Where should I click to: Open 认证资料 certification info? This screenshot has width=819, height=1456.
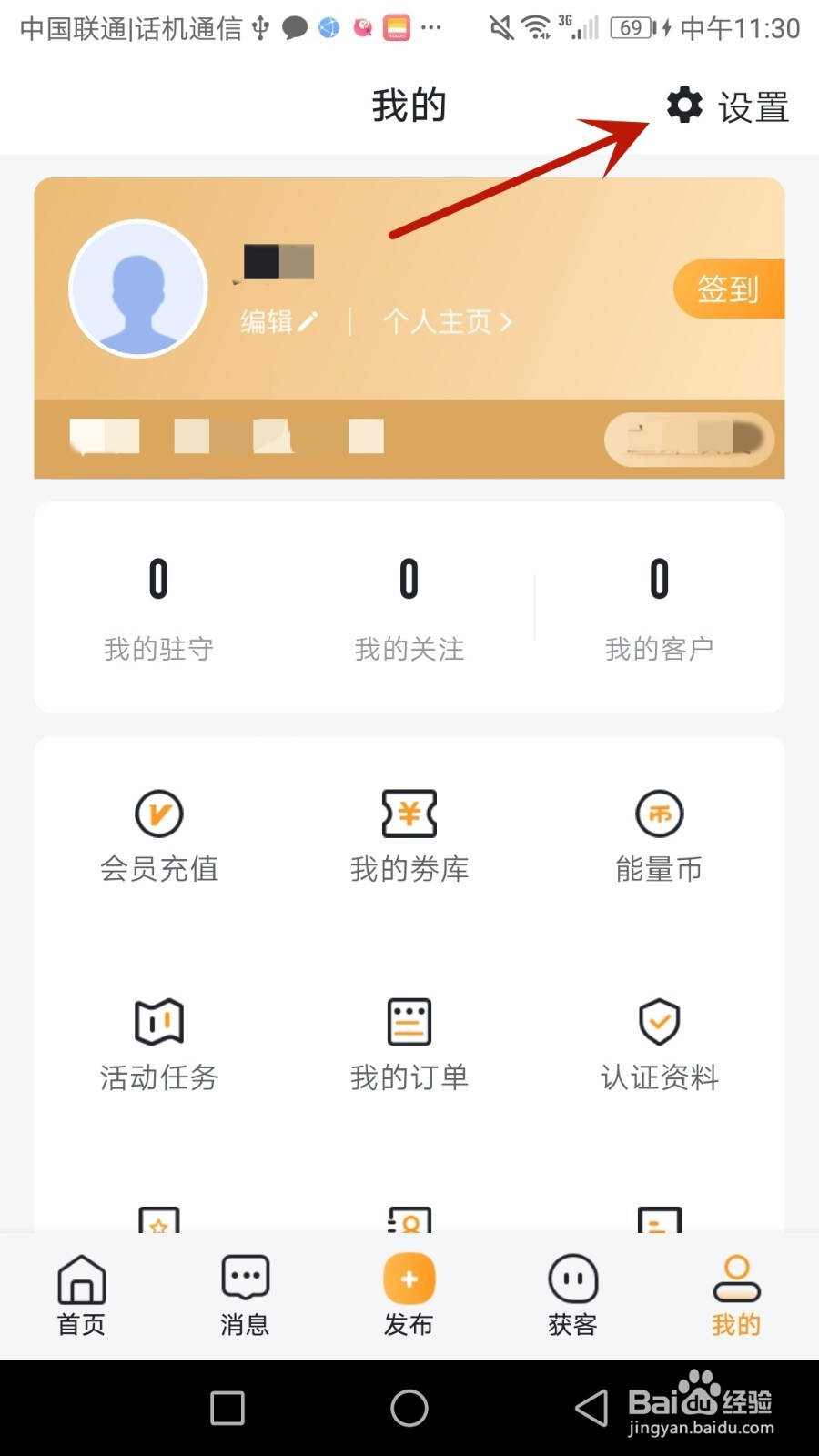(x=659, y=1046)
